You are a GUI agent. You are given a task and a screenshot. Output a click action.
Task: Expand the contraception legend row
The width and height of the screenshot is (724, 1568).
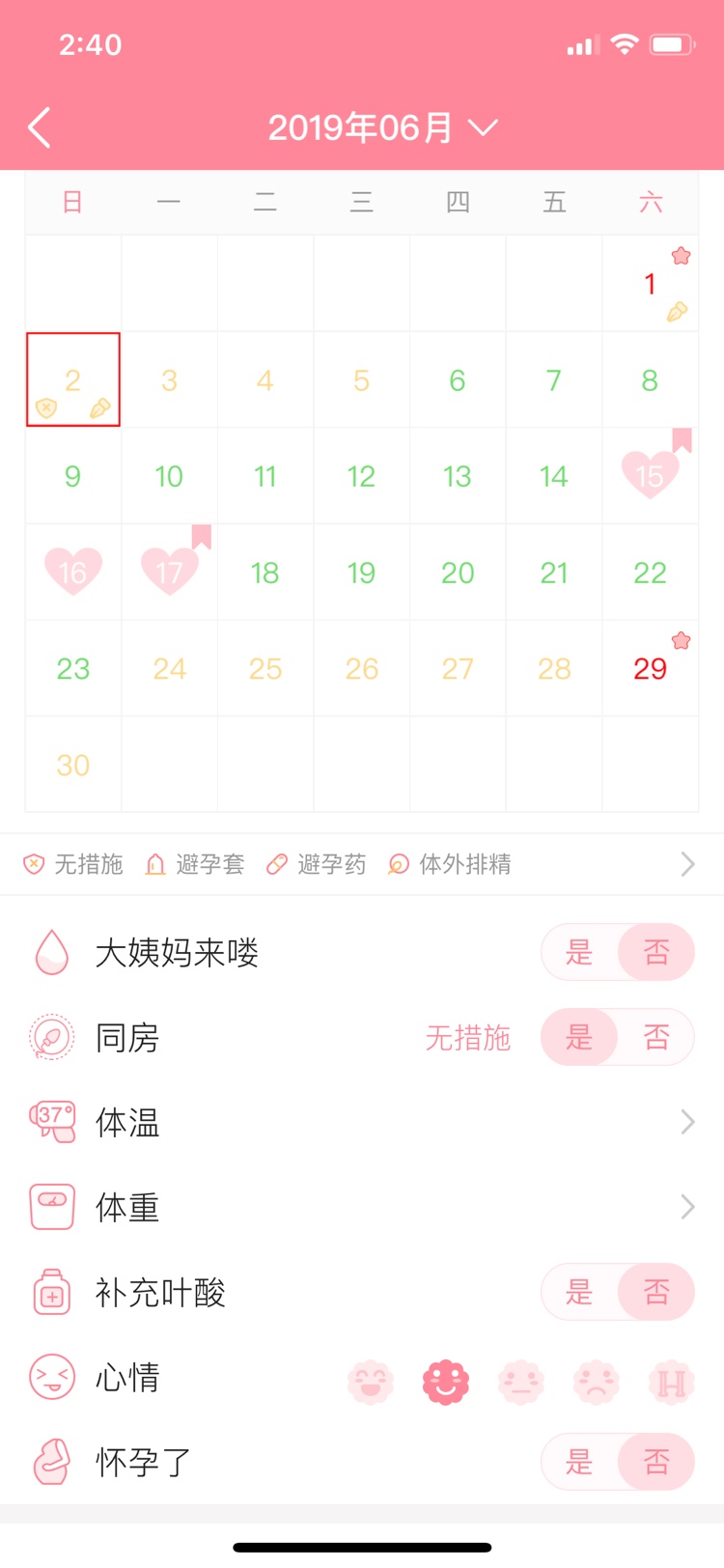[686, 863]
